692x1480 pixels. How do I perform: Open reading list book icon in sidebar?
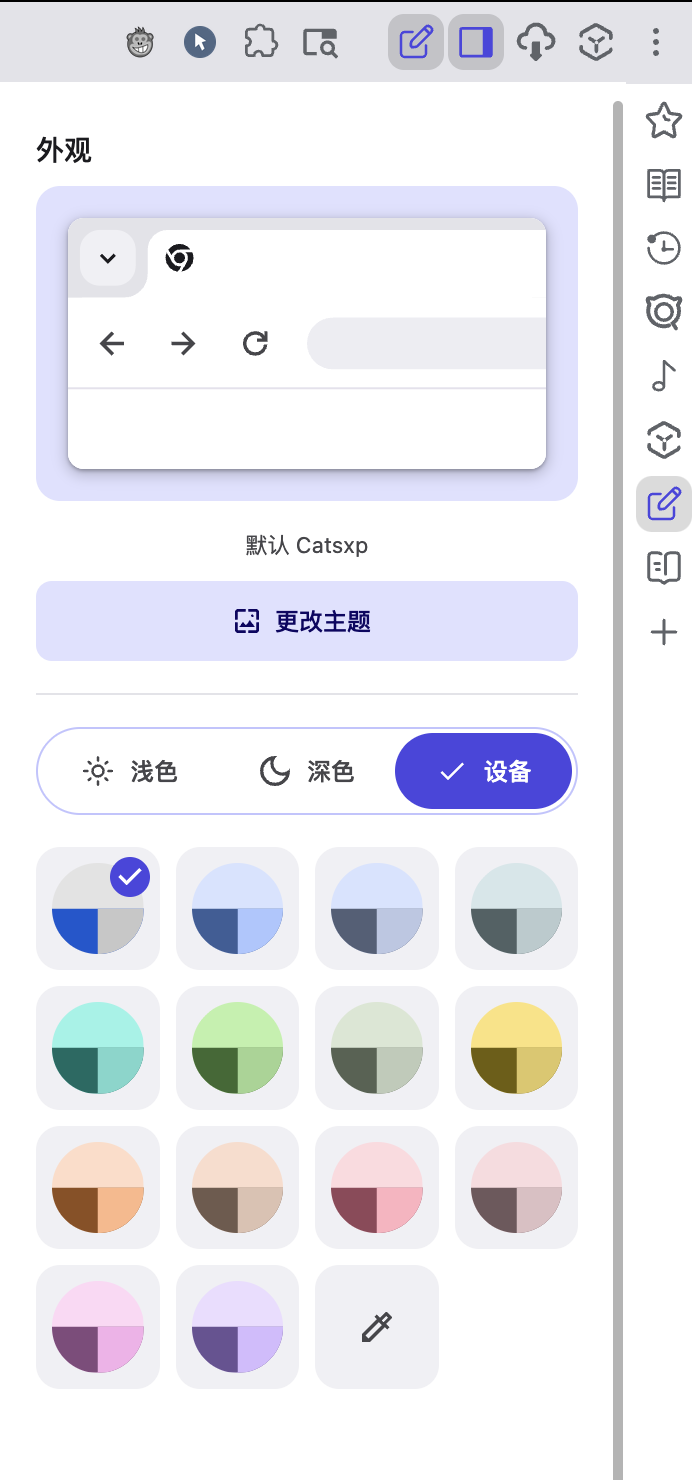click(664, 184)
